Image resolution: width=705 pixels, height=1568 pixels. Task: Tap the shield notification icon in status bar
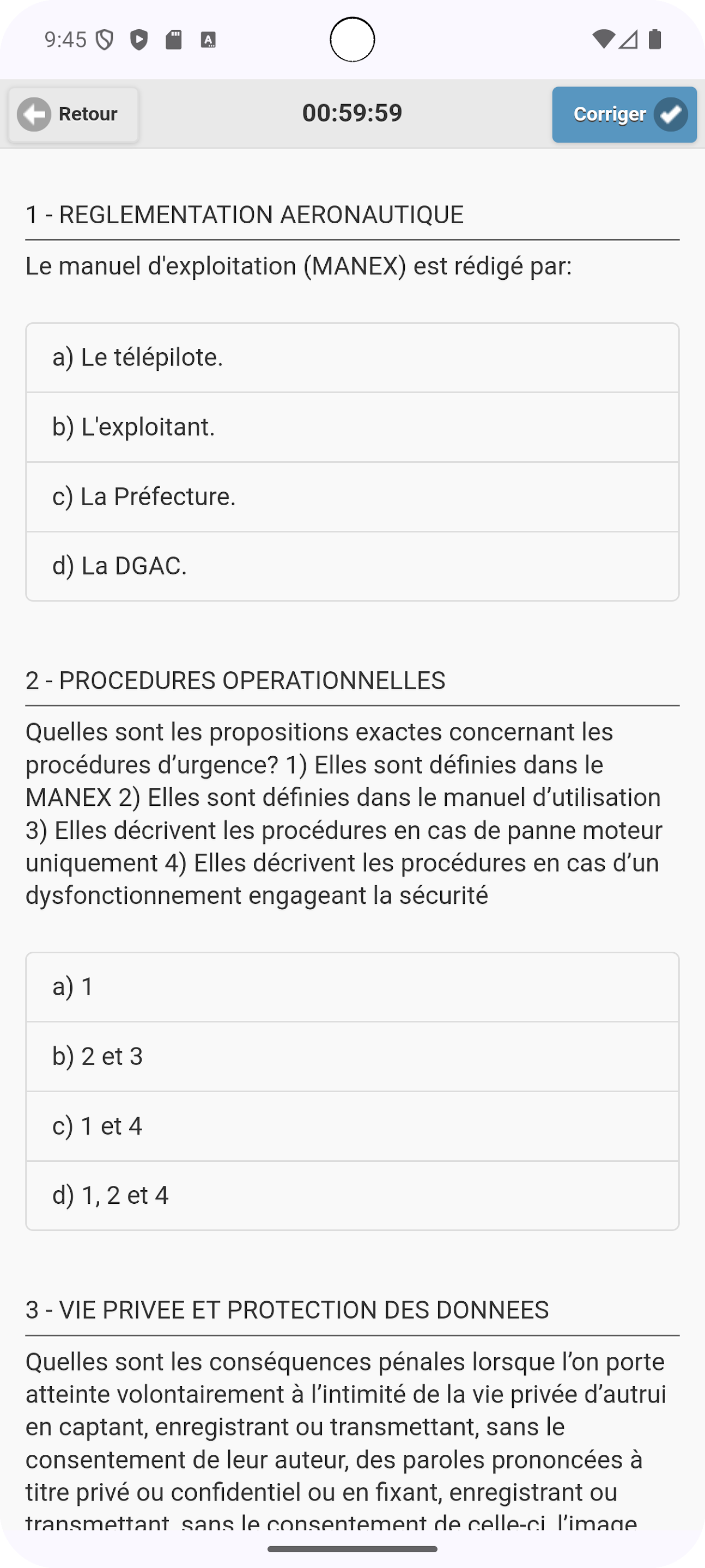(x=104, y=39)
